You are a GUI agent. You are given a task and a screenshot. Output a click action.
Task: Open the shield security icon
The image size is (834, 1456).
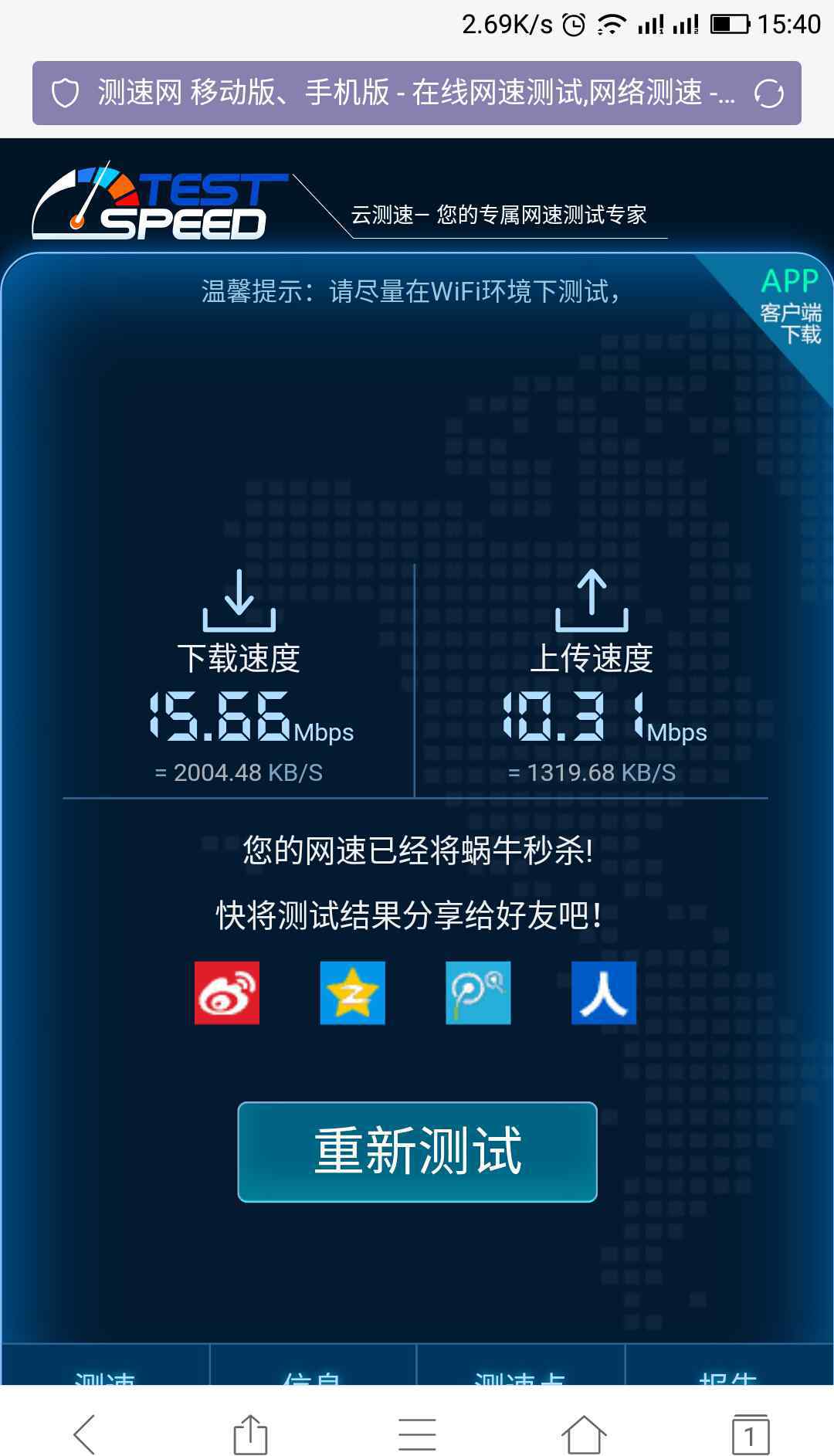(x=65, y=93)
